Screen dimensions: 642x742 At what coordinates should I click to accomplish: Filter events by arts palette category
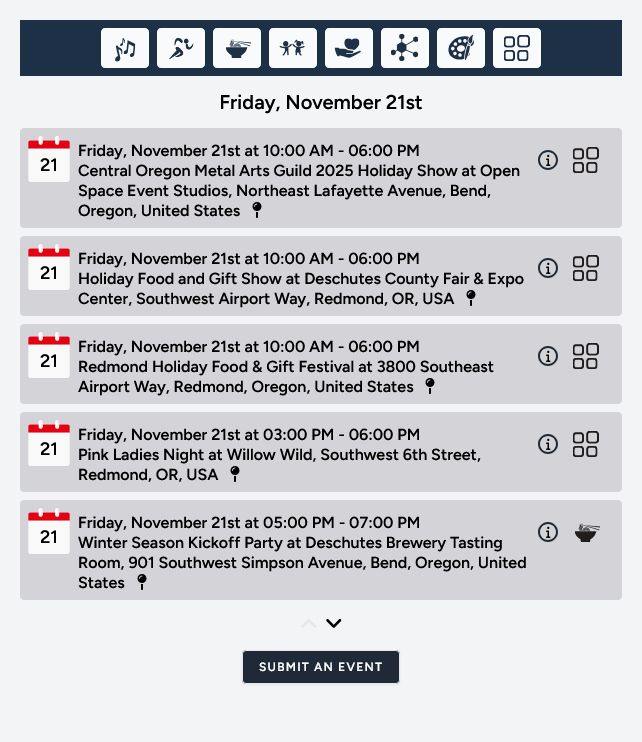[x=461, y=48]
